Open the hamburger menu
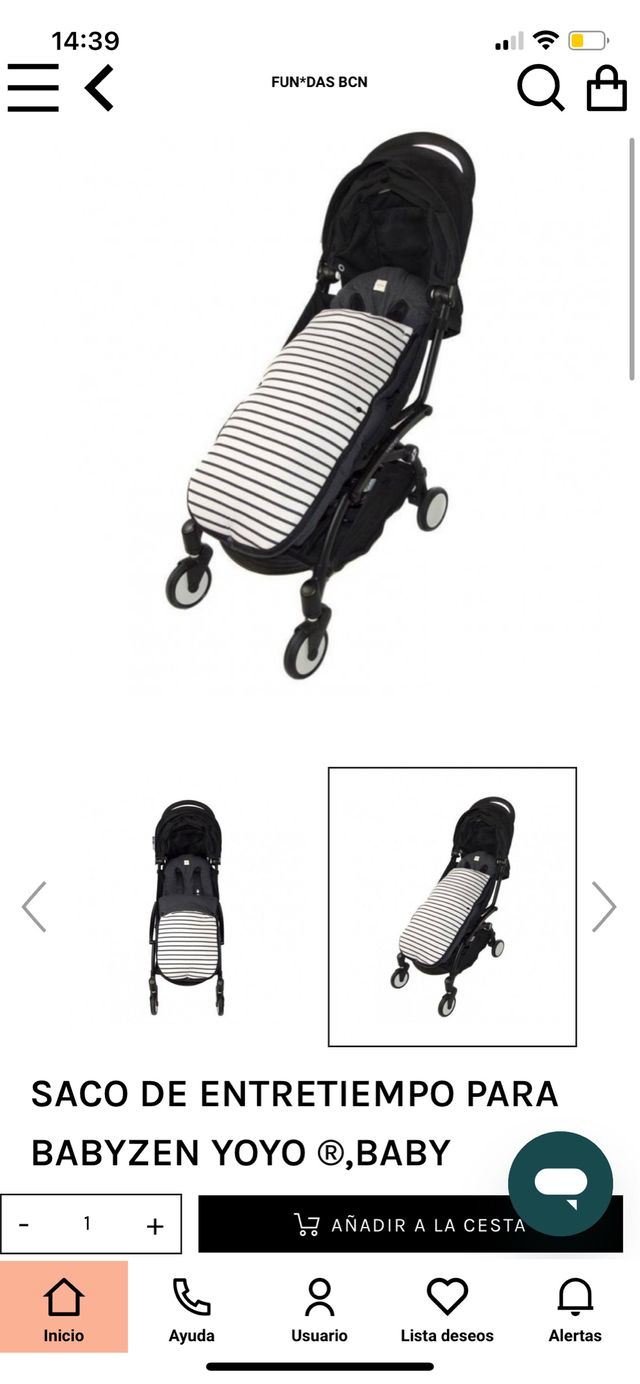The height and width of the screenshot is (1384, 640). 33,88
